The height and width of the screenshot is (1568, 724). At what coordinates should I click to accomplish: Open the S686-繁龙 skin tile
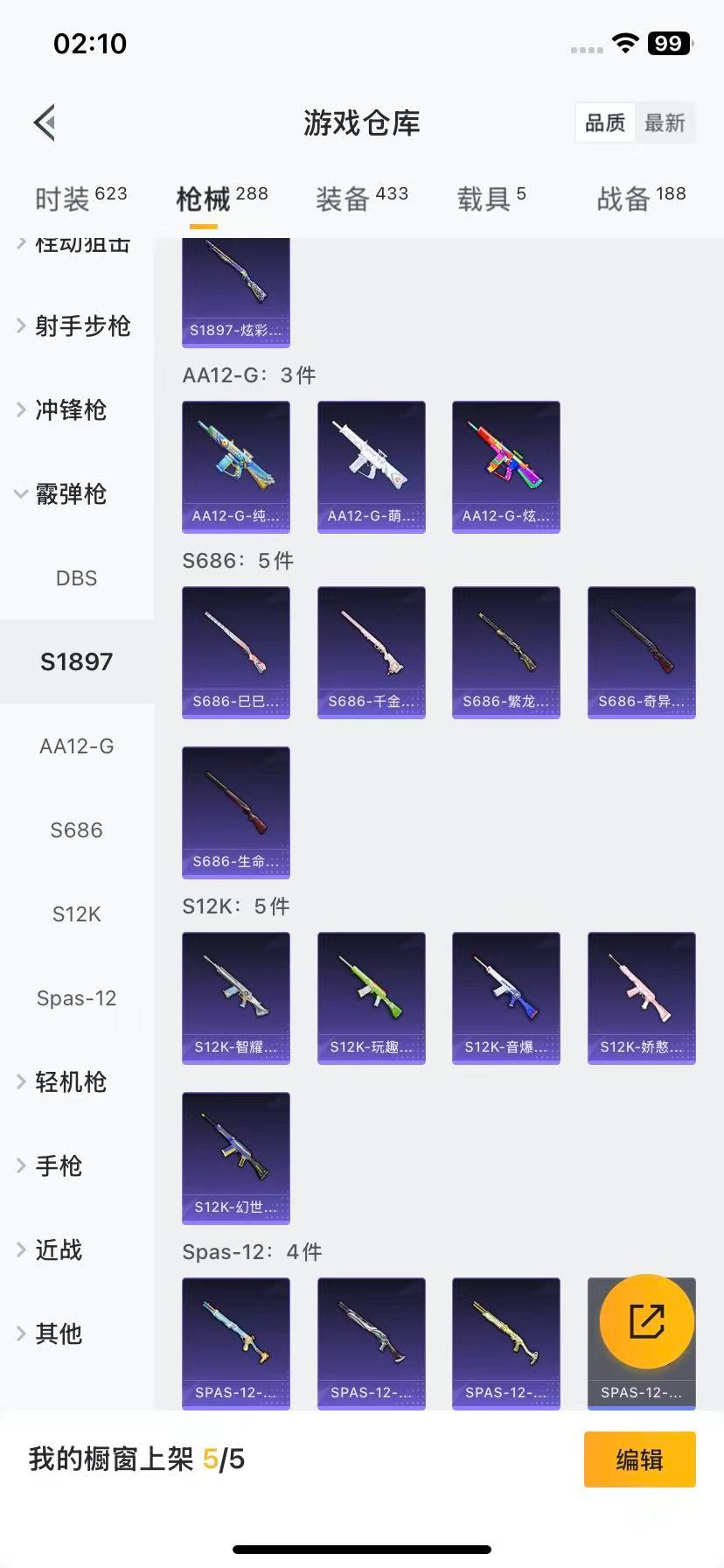(x=505, y=652)
